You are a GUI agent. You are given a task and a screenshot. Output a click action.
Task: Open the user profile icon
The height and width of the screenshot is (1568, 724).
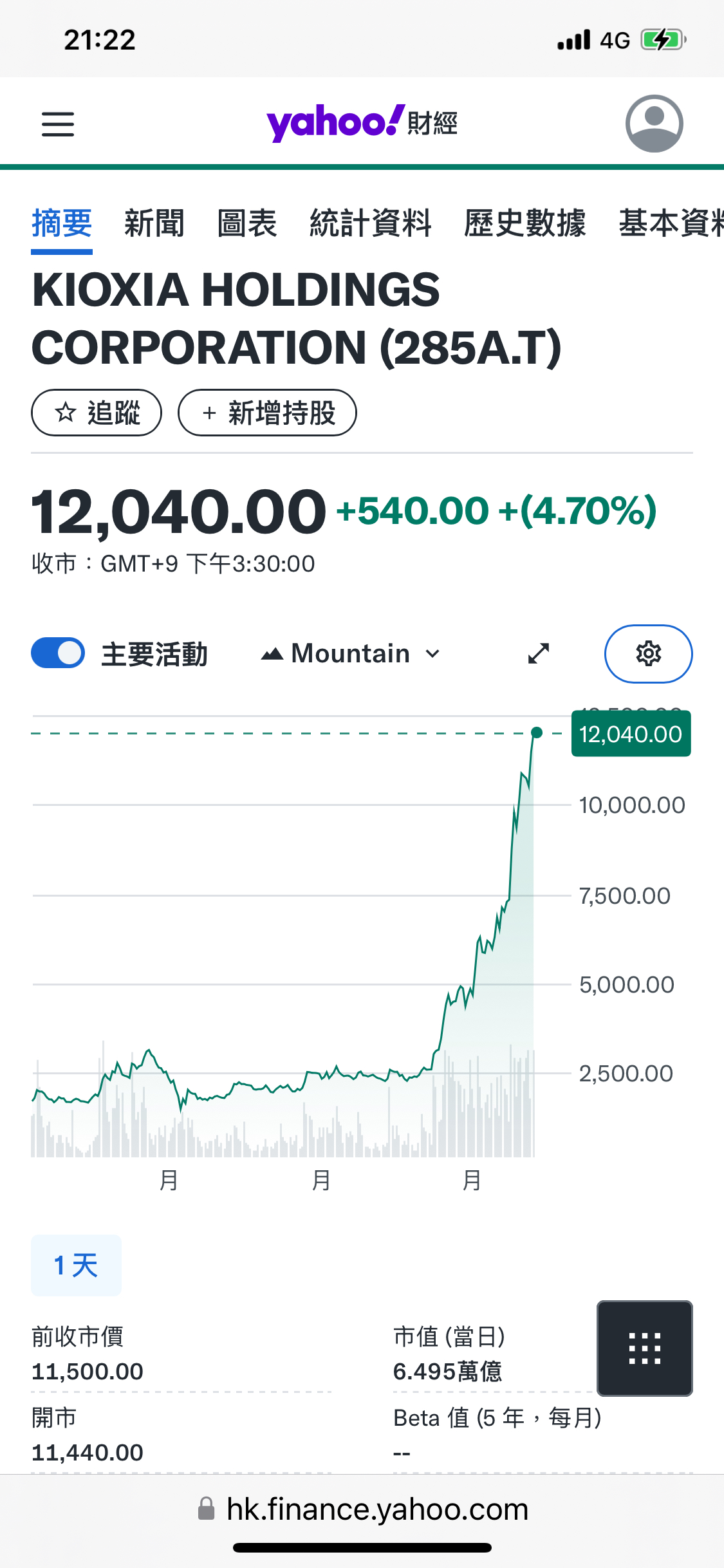point(654,124)
